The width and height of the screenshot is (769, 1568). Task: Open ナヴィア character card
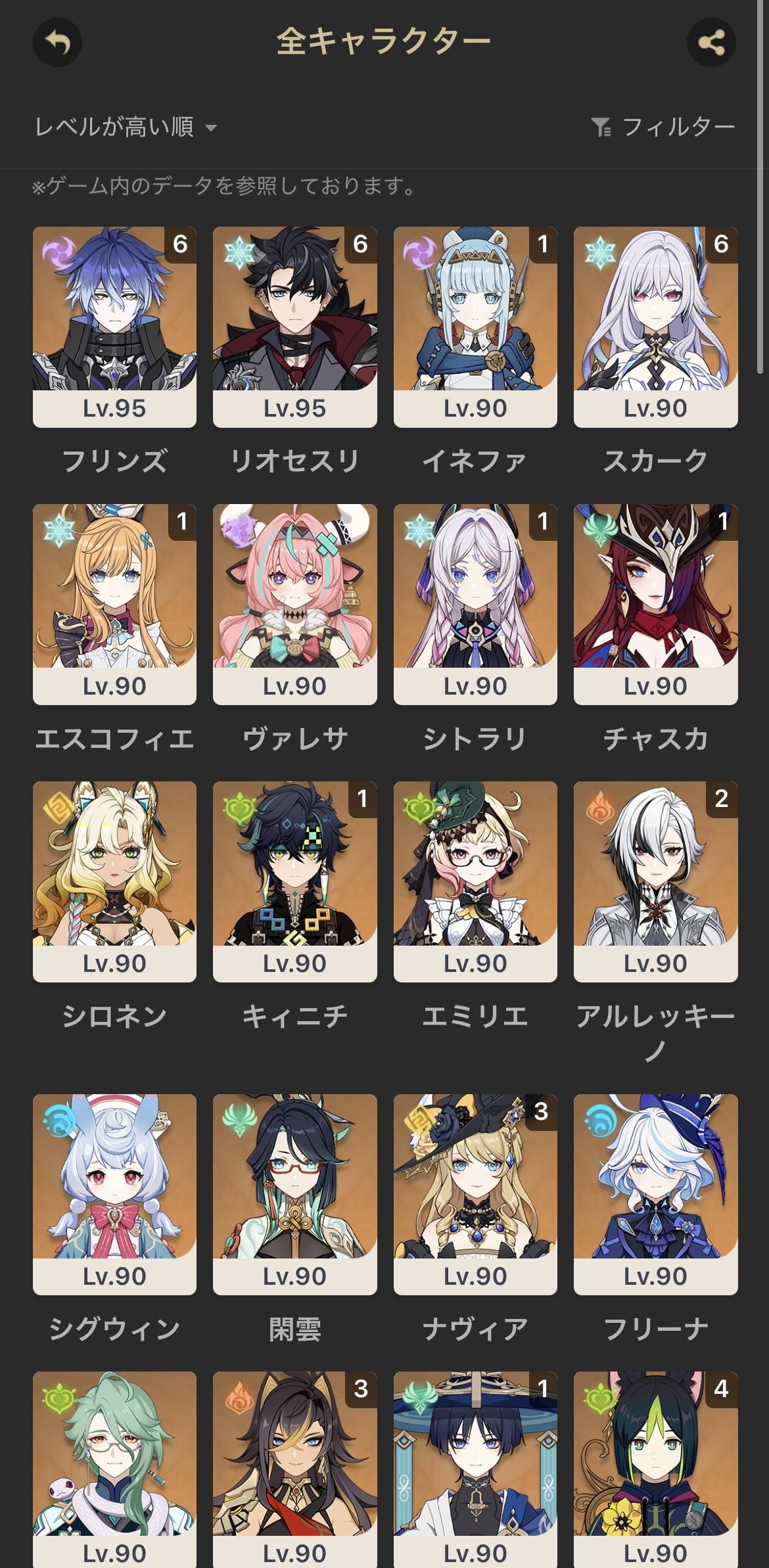point(475,1194)
